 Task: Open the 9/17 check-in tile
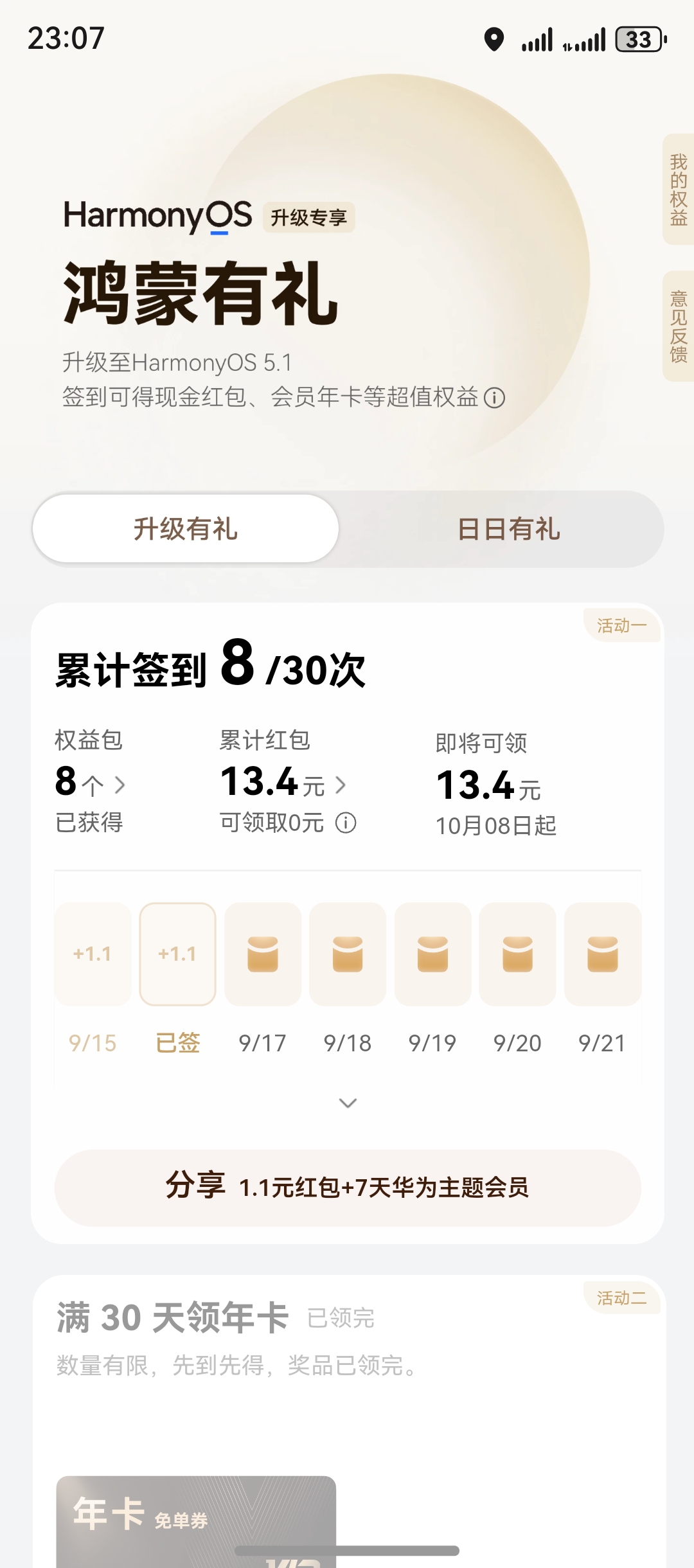pos(263,954)
